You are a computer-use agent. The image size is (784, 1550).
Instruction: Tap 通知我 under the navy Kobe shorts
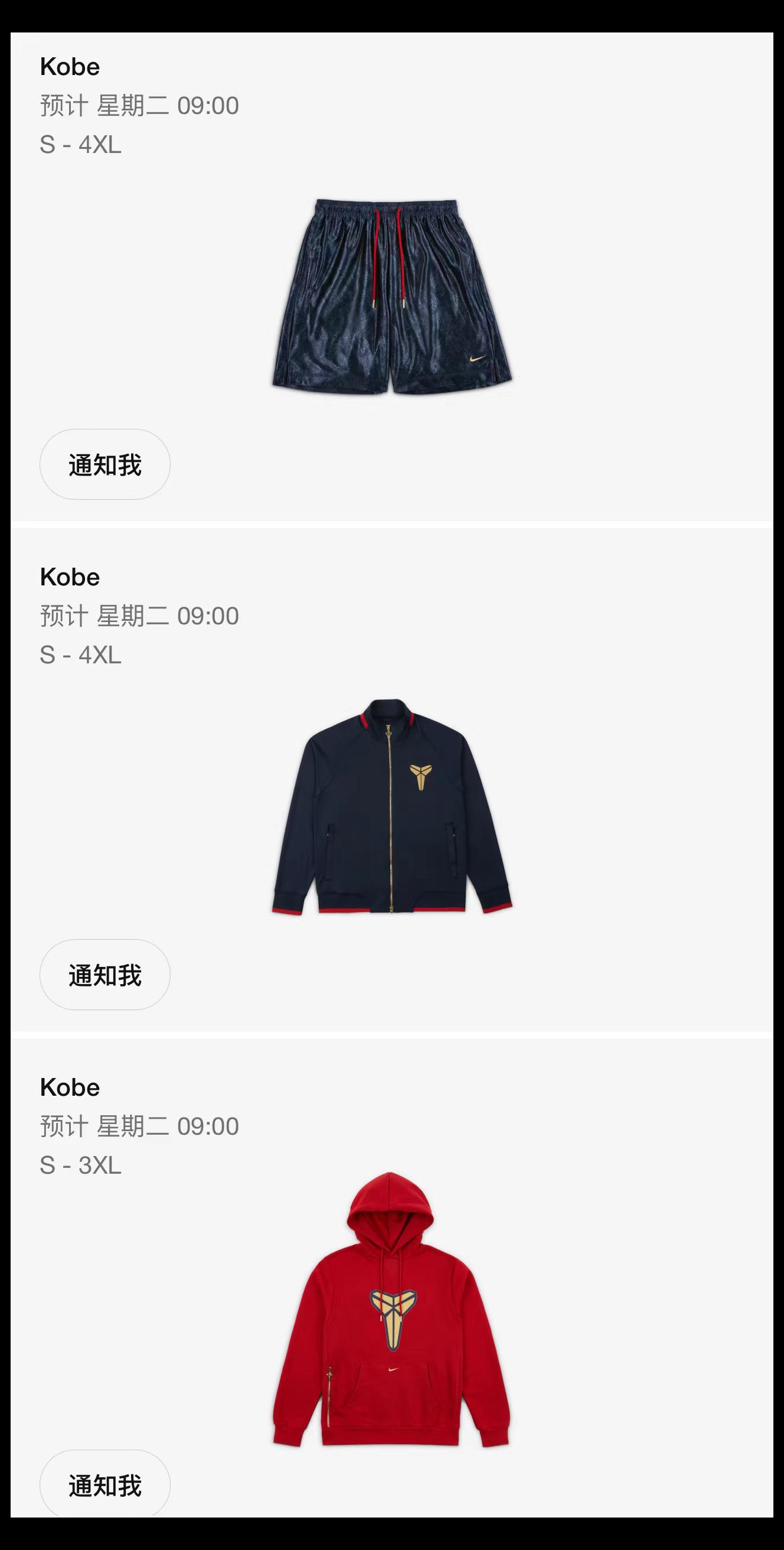[x=105, y=464]
